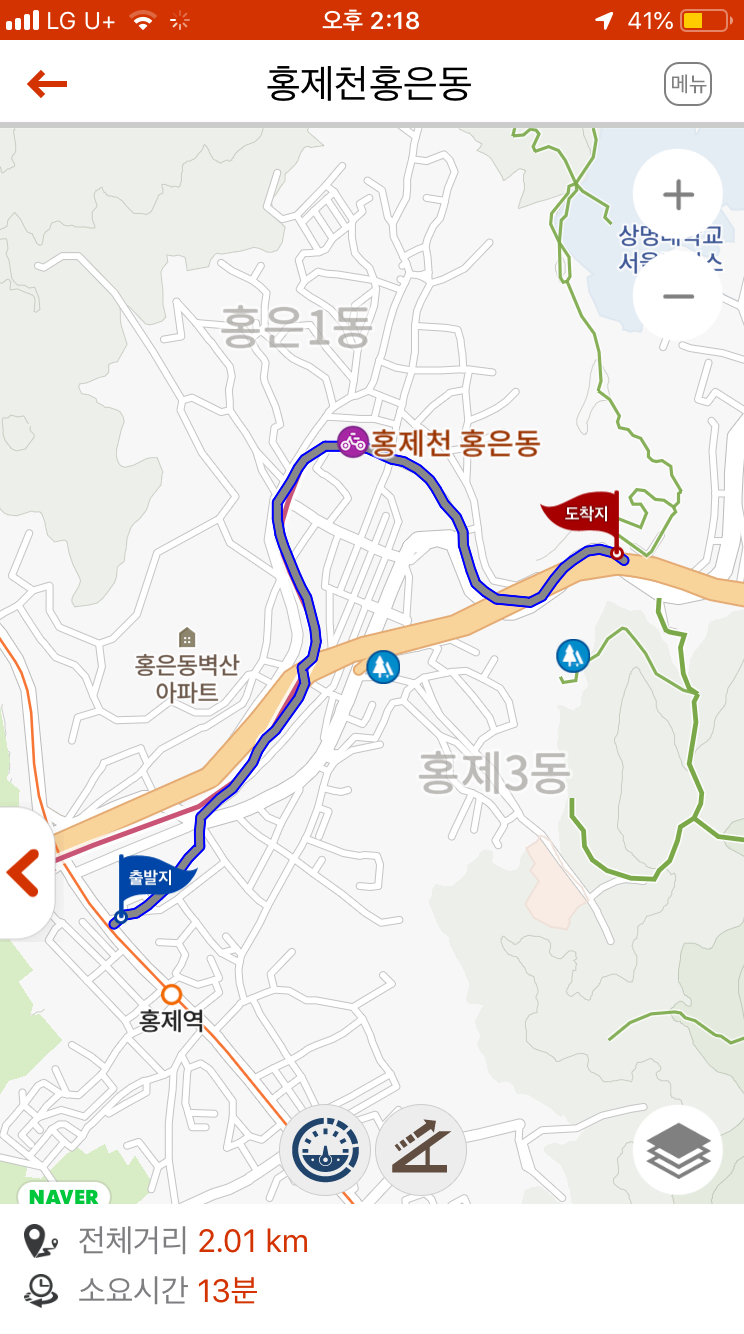
Task: Show the elevation slope profile
Action: (420, 1150)
